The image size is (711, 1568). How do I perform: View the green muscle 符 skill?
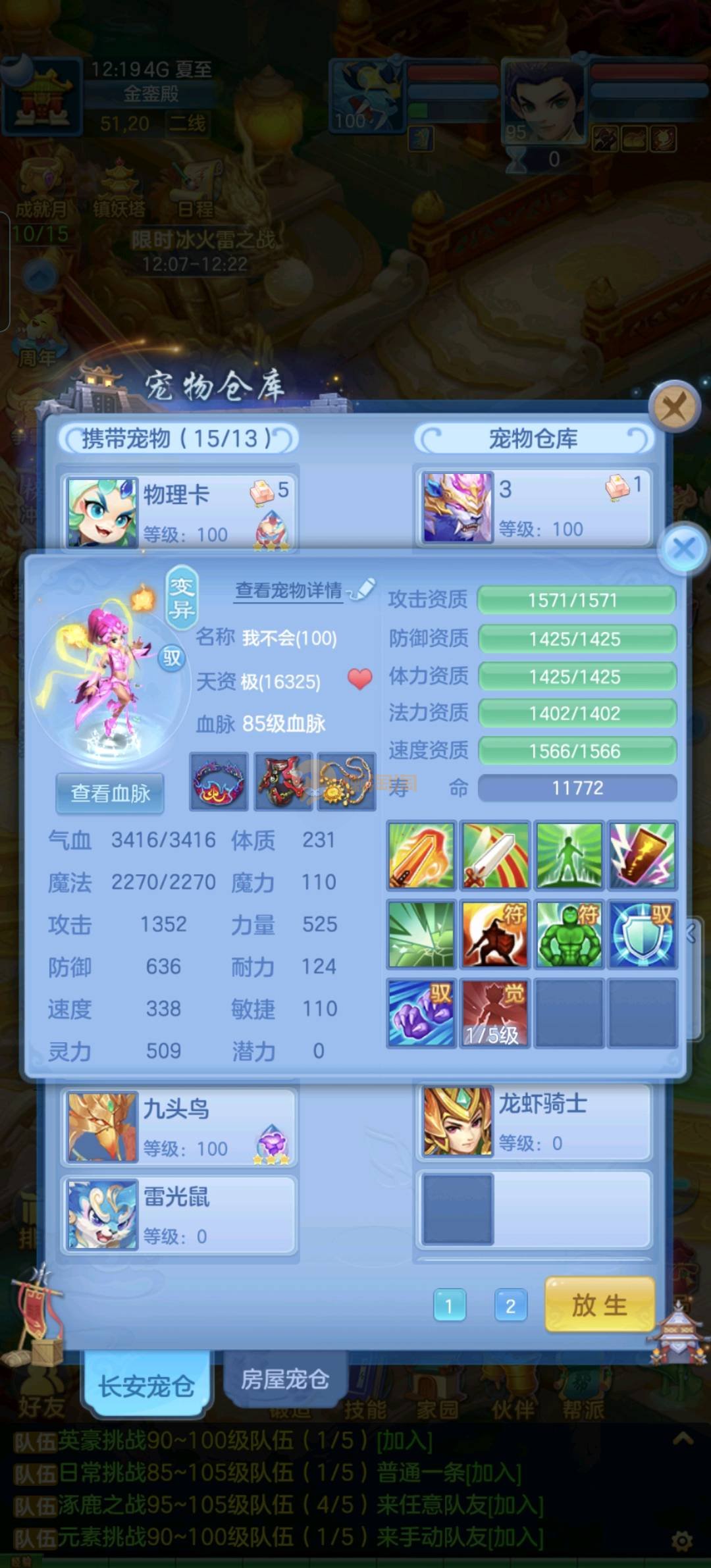click(569, 934)
